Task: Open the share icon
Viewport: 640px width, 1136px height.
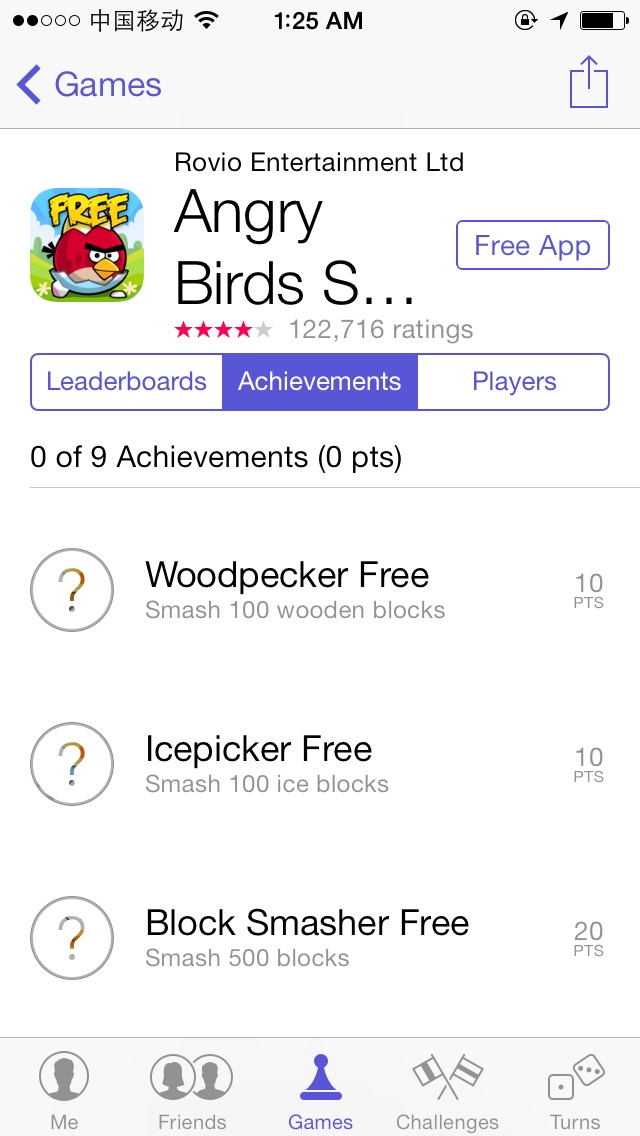Action: coord(588,83)
